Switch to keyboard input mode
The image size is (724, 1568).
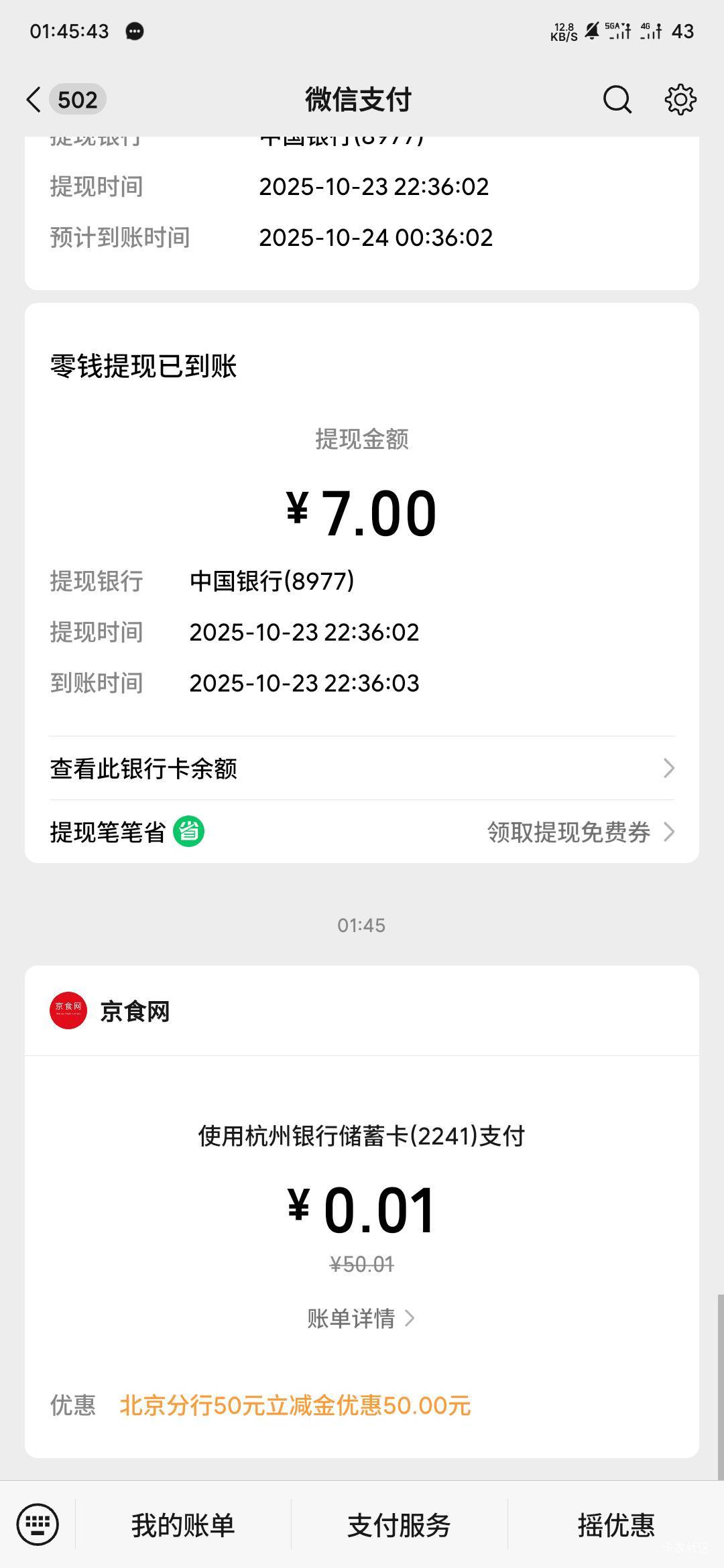38,1524
